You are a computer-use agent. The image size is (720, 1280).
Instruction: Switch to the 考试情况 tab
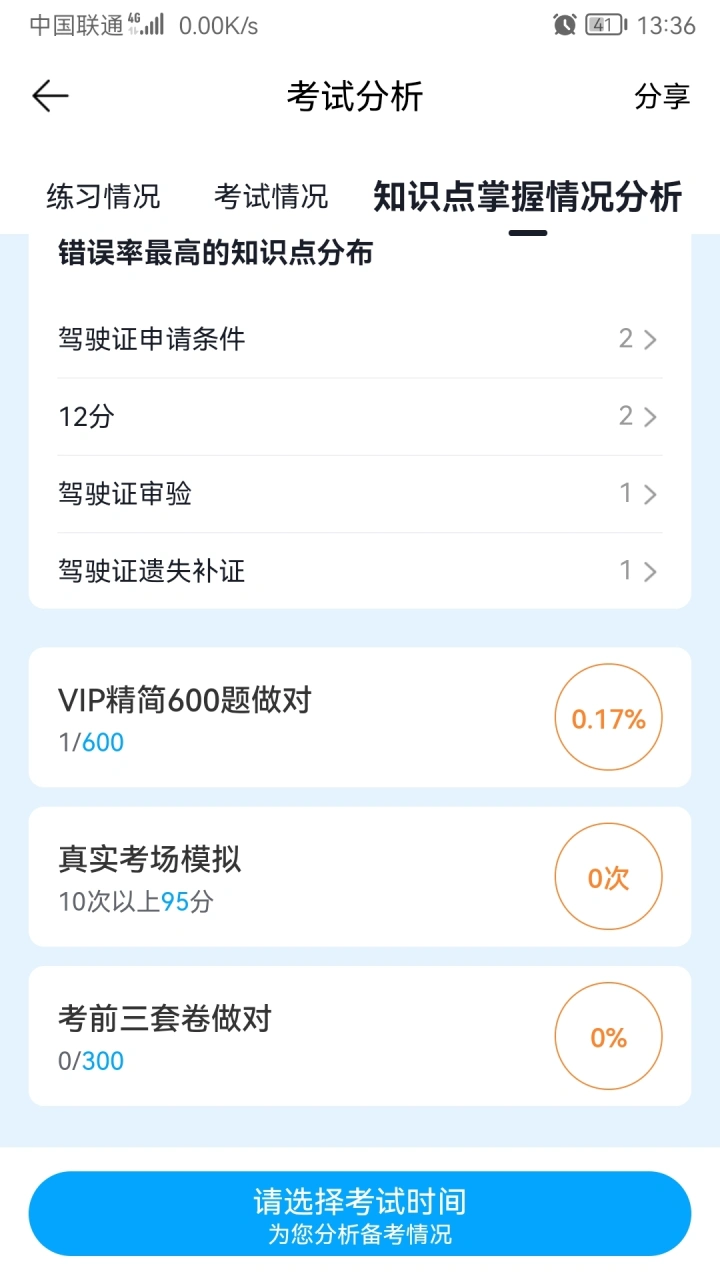[270, 196]
